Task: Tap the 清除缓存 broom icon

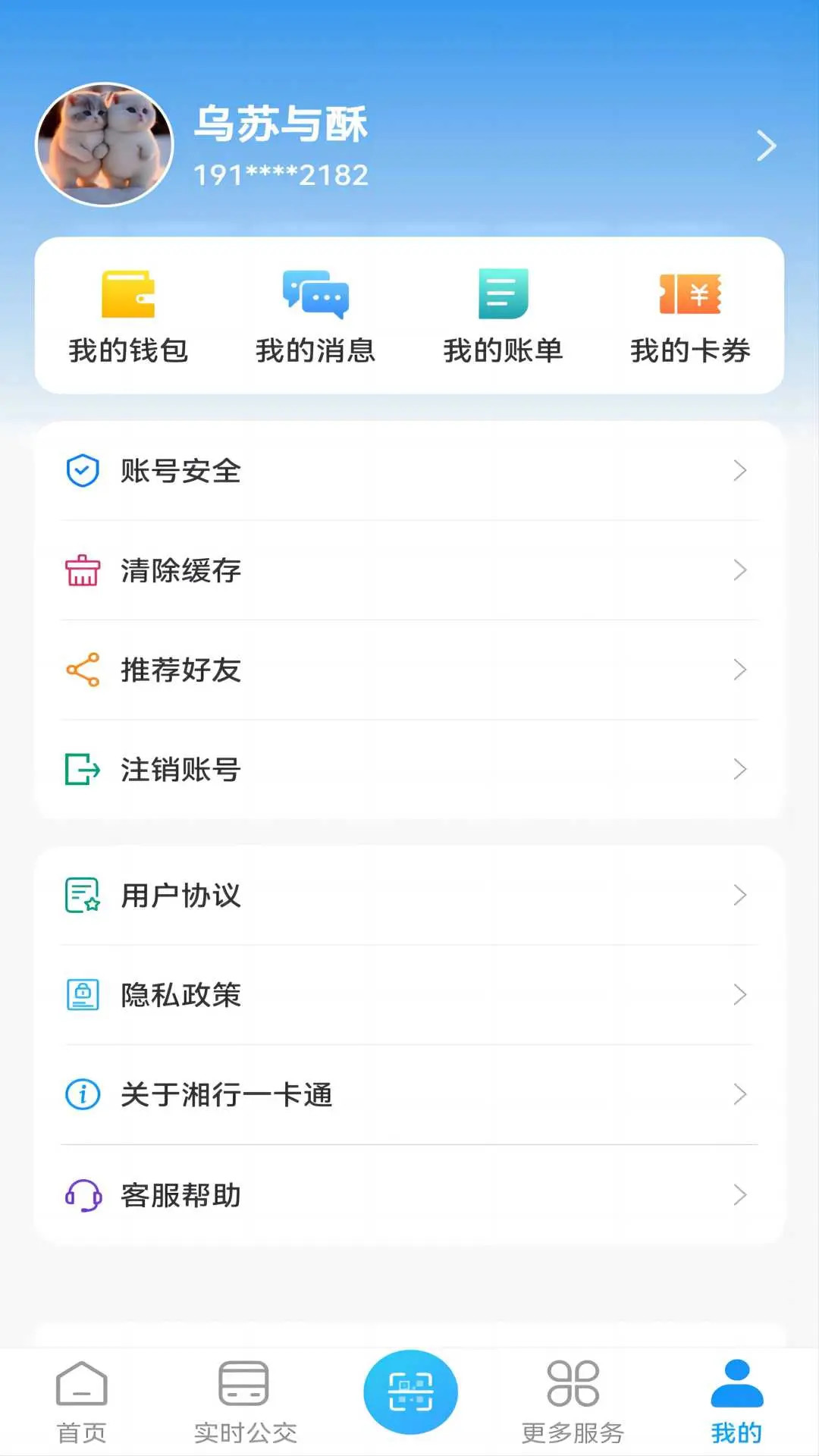Action: (x=82, y=571)
